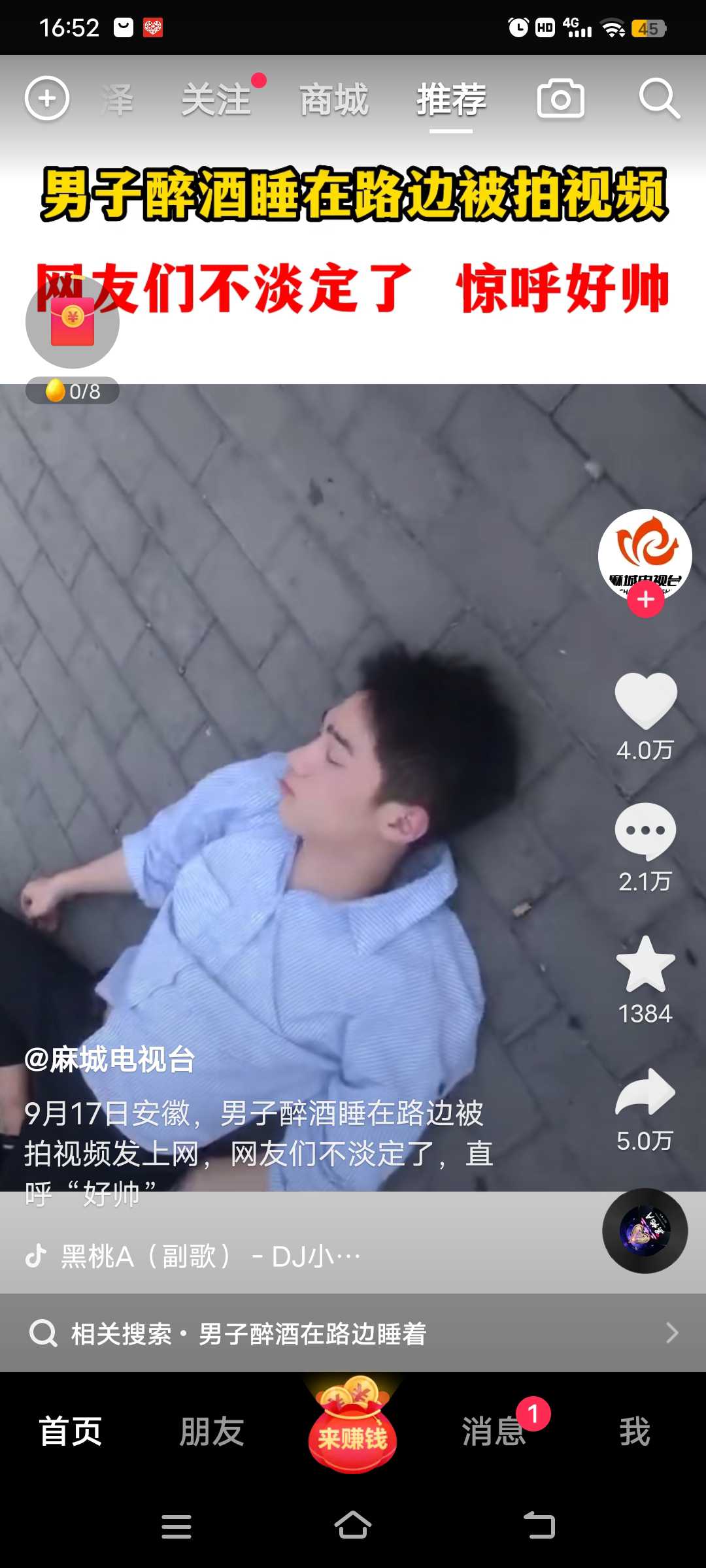Switch to the 商城 tab

(334, 99)
